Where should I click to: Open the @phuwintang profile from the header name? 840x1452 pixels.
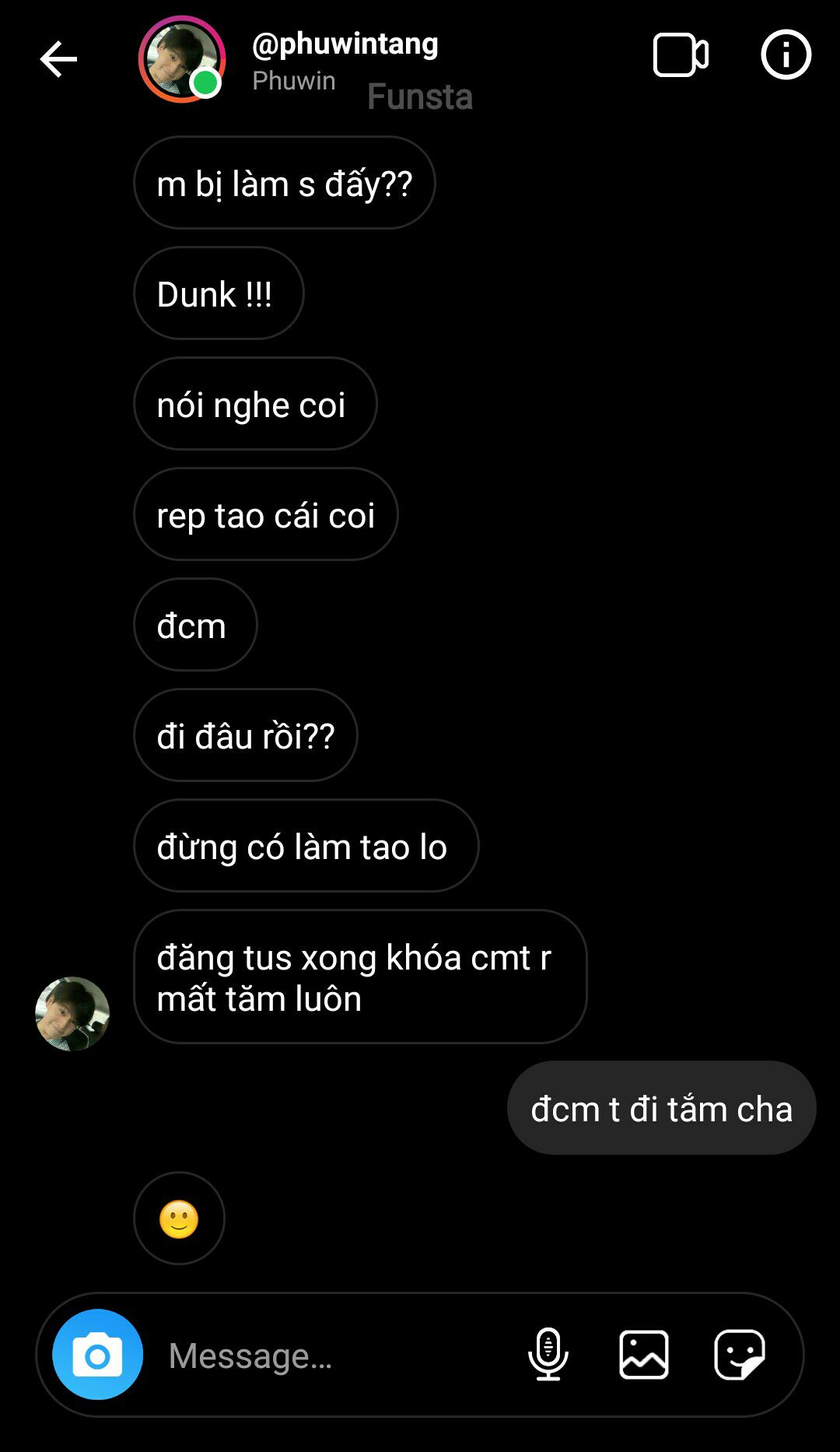(345, 44)
